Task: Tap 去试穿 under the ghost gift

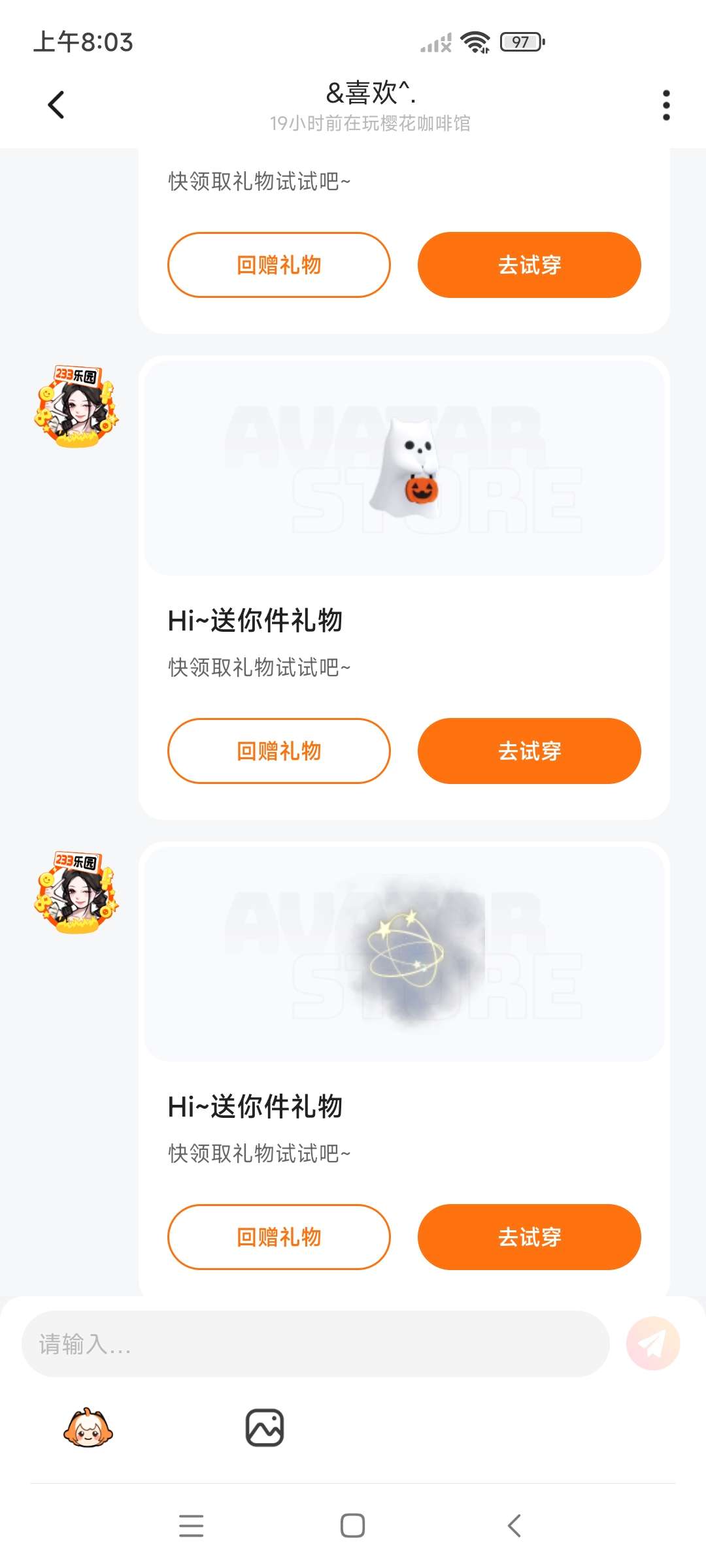Action: (x=529, y=751)
